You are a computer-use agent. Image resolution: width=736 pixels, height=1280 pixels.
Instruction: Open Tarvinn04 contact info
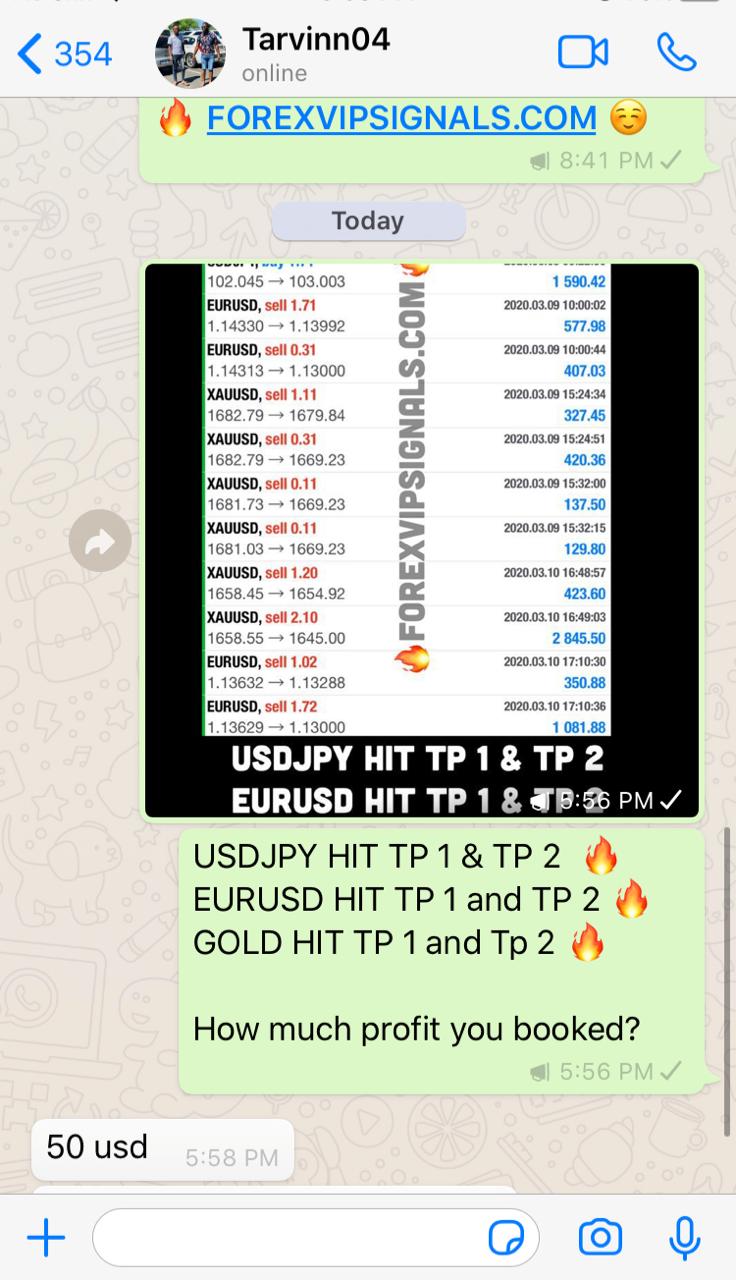click(314, 54)
